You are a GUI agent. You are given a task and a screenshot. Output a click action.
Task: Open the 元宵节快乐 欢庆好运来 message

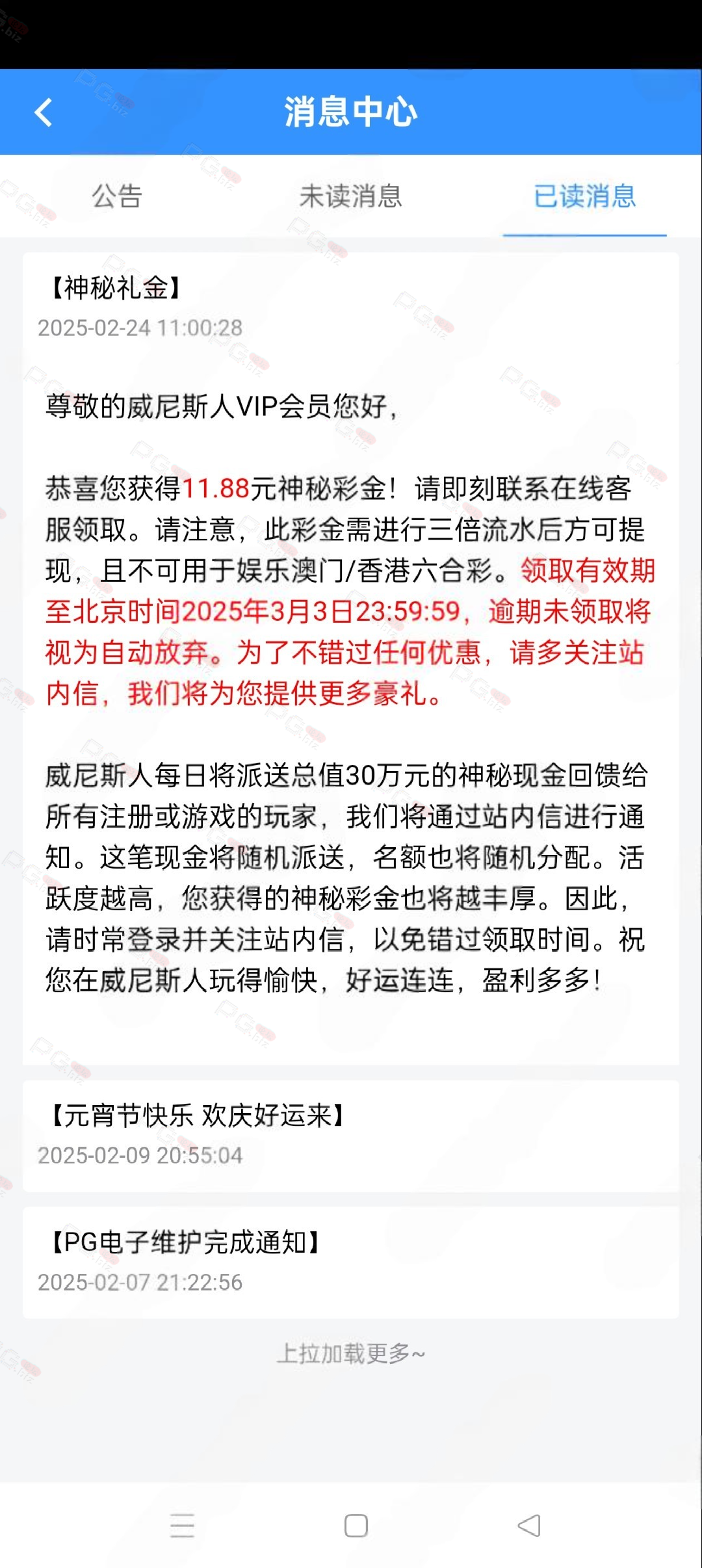351,1136
